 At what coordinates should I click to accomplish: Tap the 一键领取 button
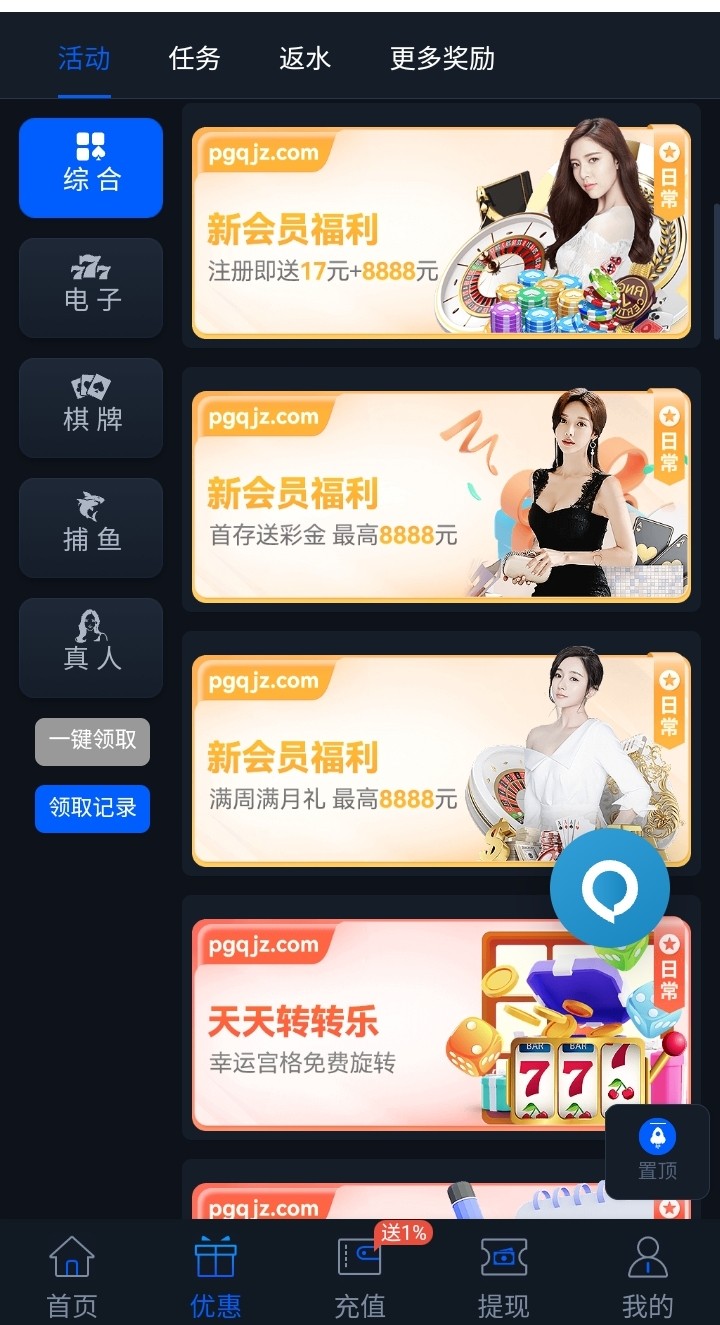[x=92, y=741]
